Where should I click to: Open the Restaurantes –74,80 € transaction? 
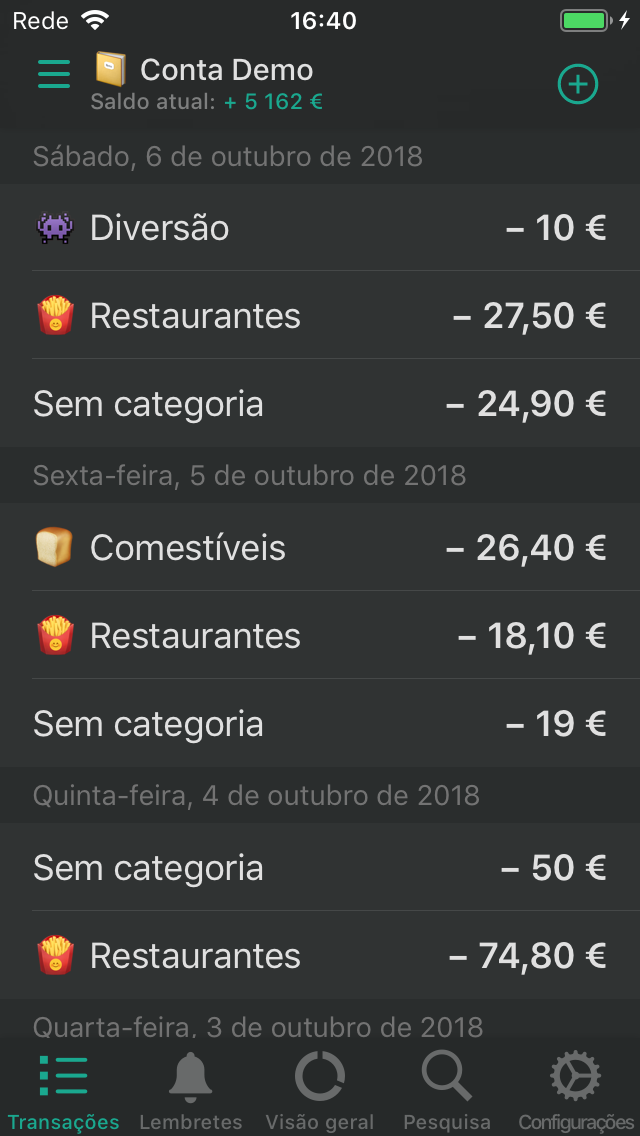pyautogui.click(x=320, y=956)
